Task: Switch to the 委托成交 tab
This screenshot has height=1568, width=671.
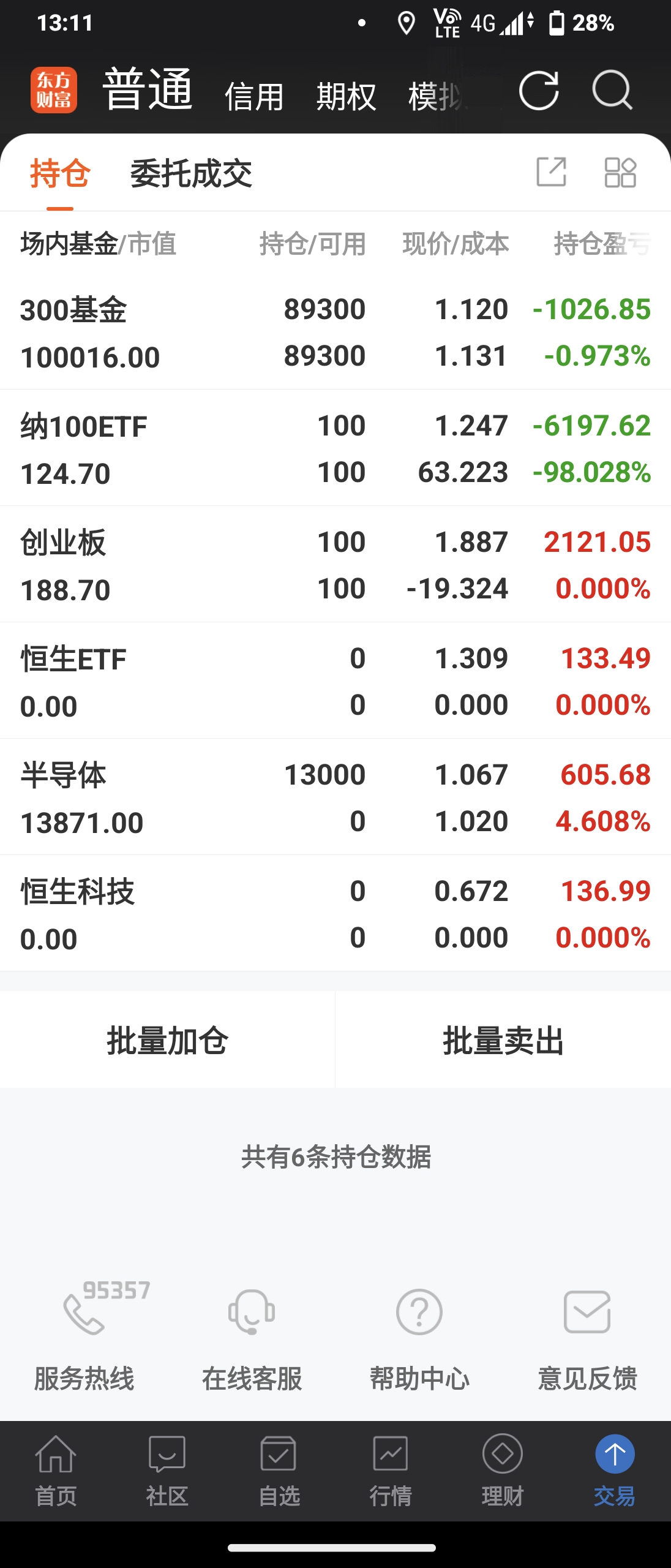Action: click(x=191, y=173)
